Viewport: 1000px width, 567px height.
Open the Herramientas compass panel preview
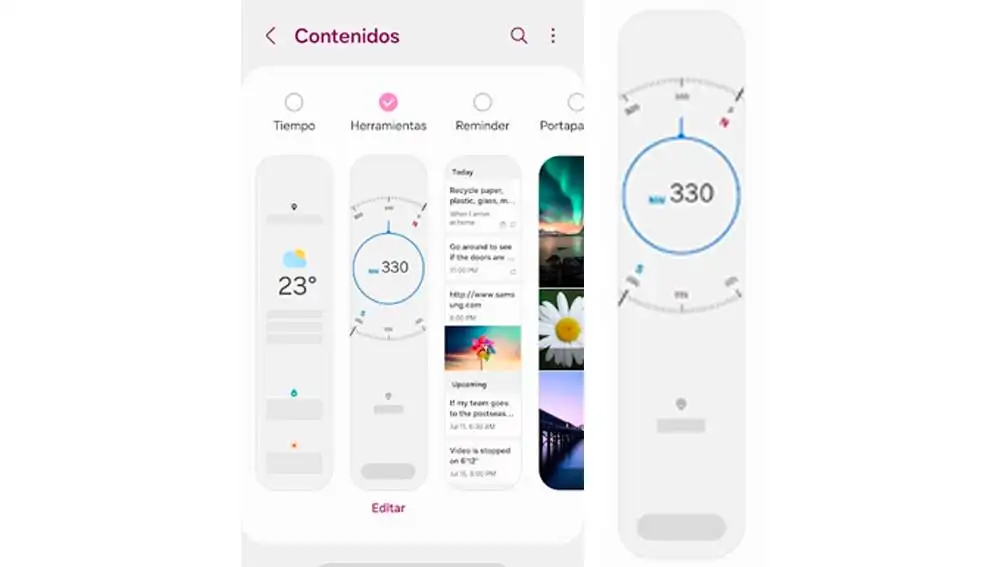[388, 322]
